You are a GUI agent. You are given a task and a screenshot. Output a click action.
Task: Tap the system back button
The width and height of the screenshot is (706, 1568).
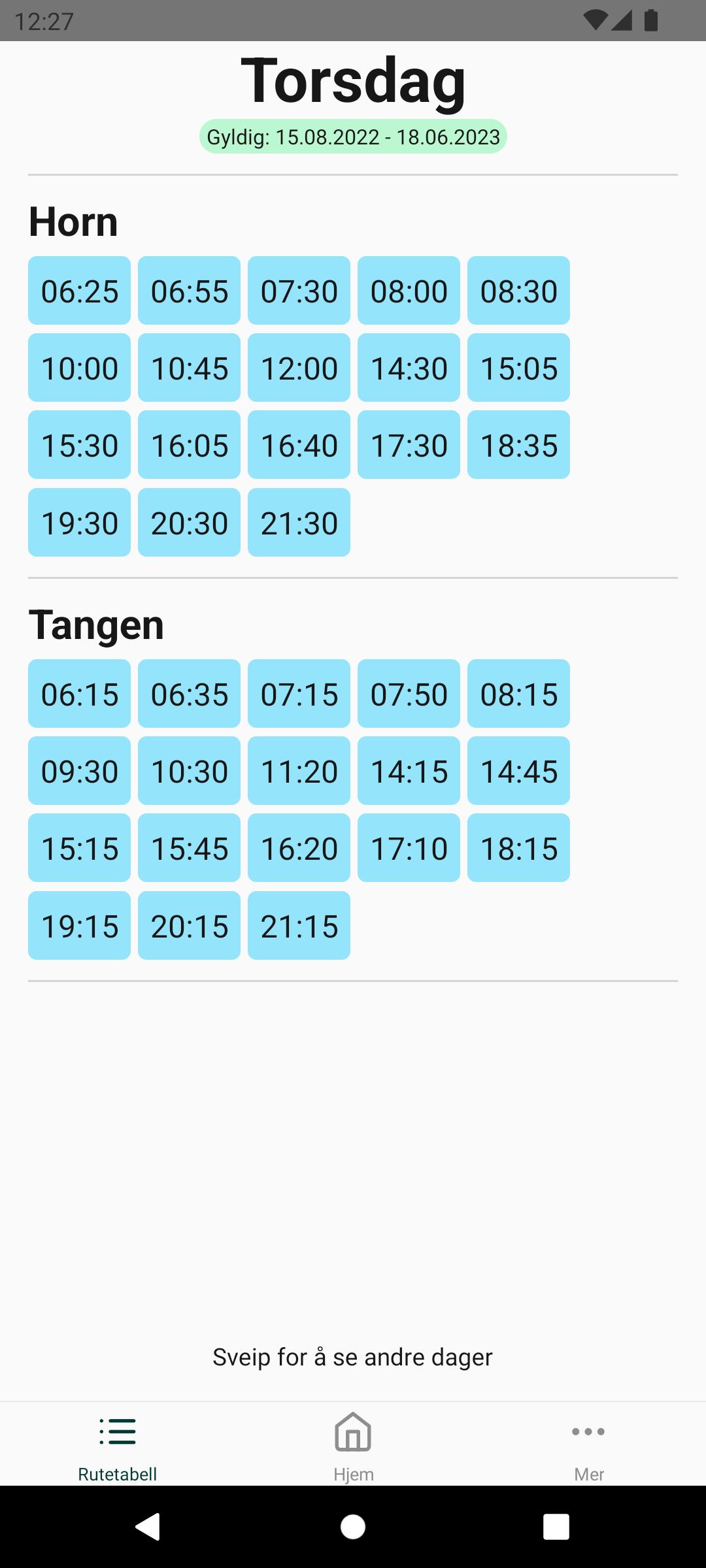point(148,1527)
